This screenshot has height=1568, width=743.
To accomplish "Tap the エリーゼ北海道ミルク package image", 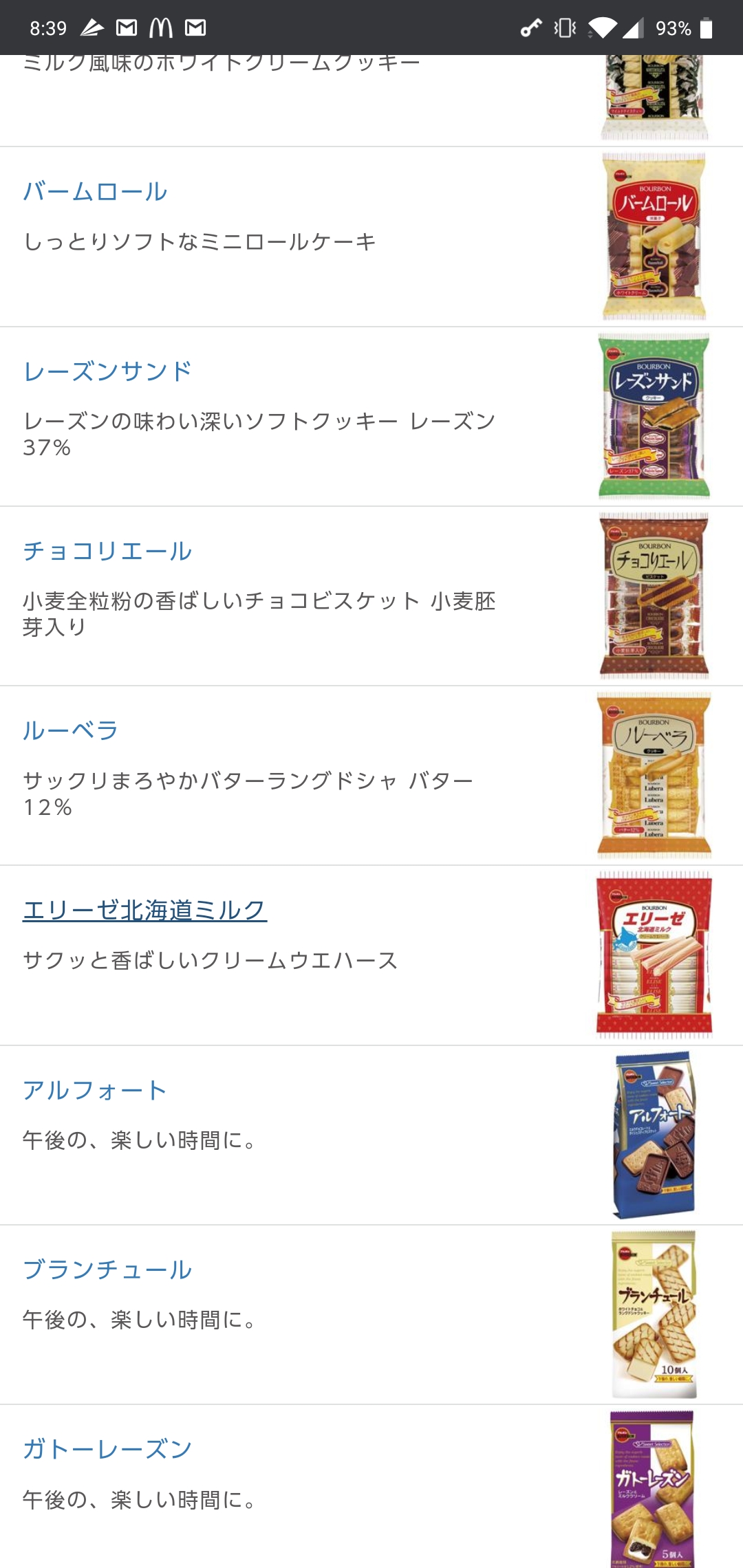I will (x=654, y=955).
